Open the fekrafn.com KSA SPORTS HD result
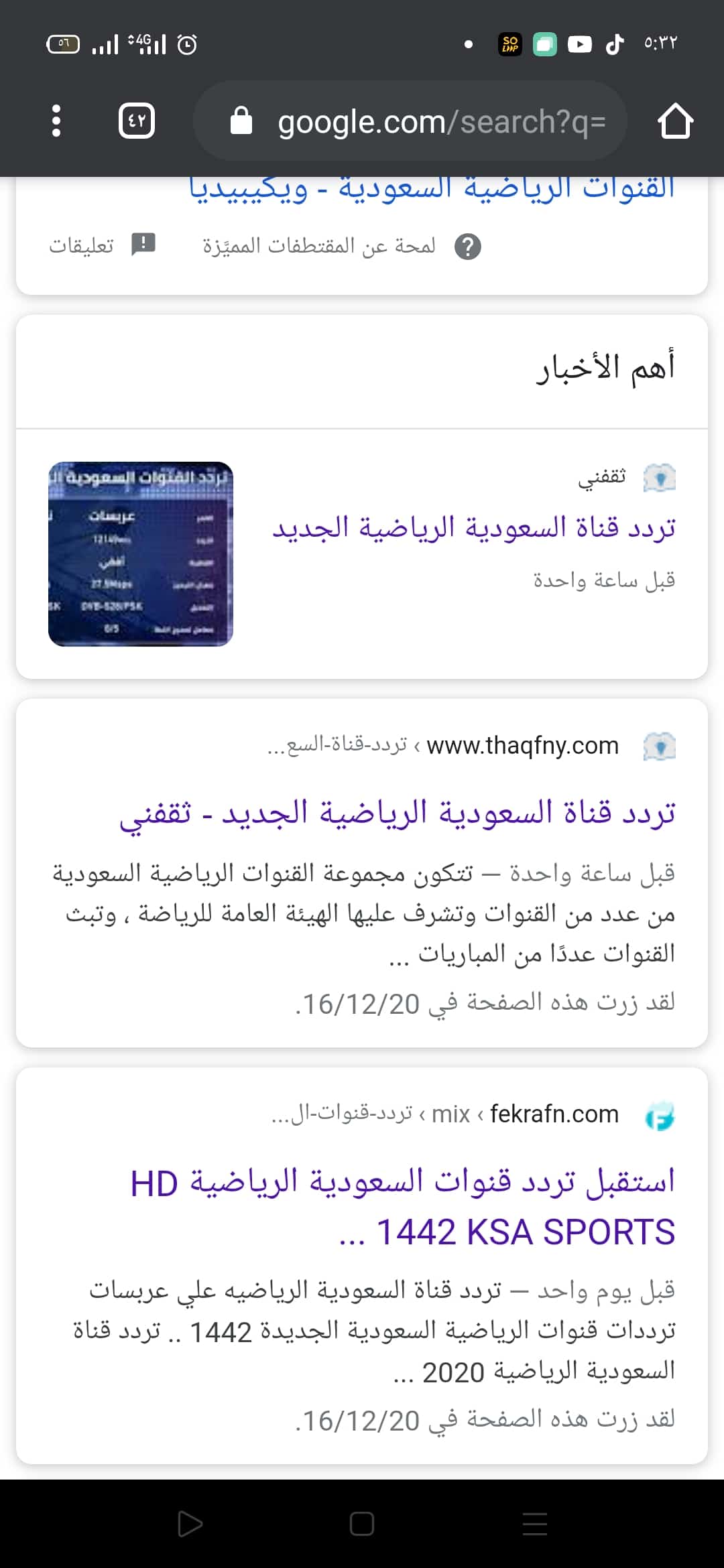The width and height of the screenshot is (724, 1568). point(403,1207)
